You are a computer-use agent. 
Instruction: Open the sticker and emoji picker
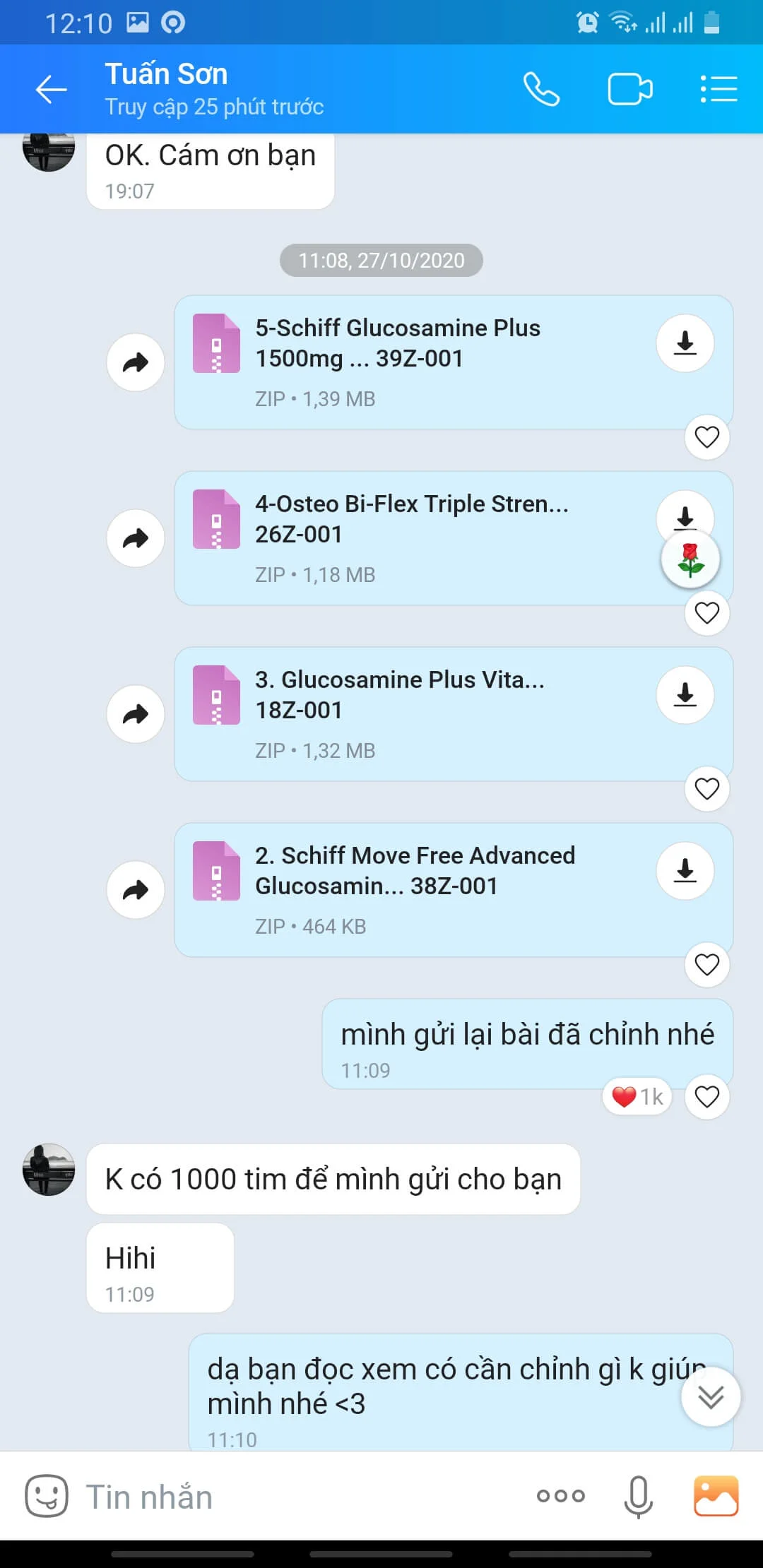[x=47, y=1496]
